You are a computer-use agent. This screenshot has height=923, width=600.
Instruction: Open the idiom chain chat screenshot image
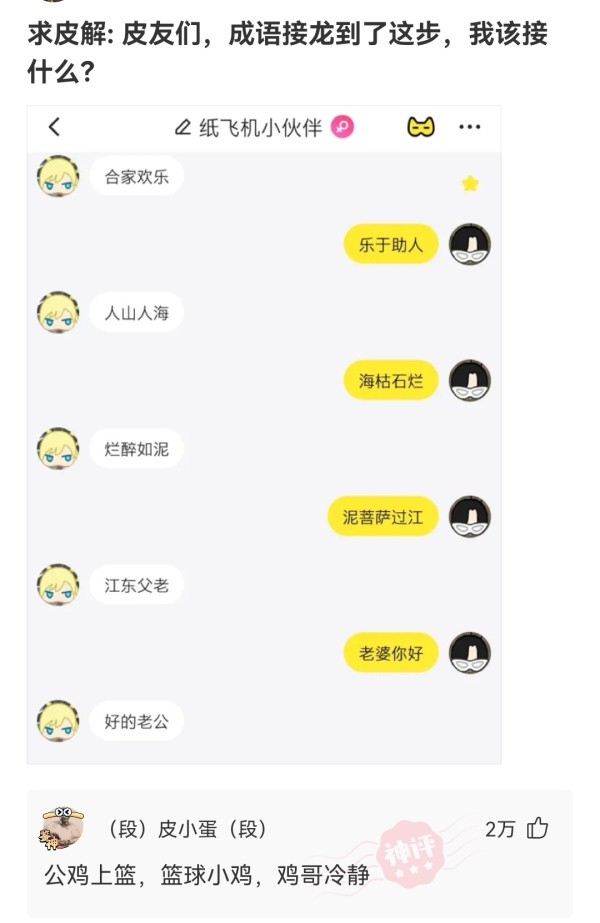pos(264,435)
